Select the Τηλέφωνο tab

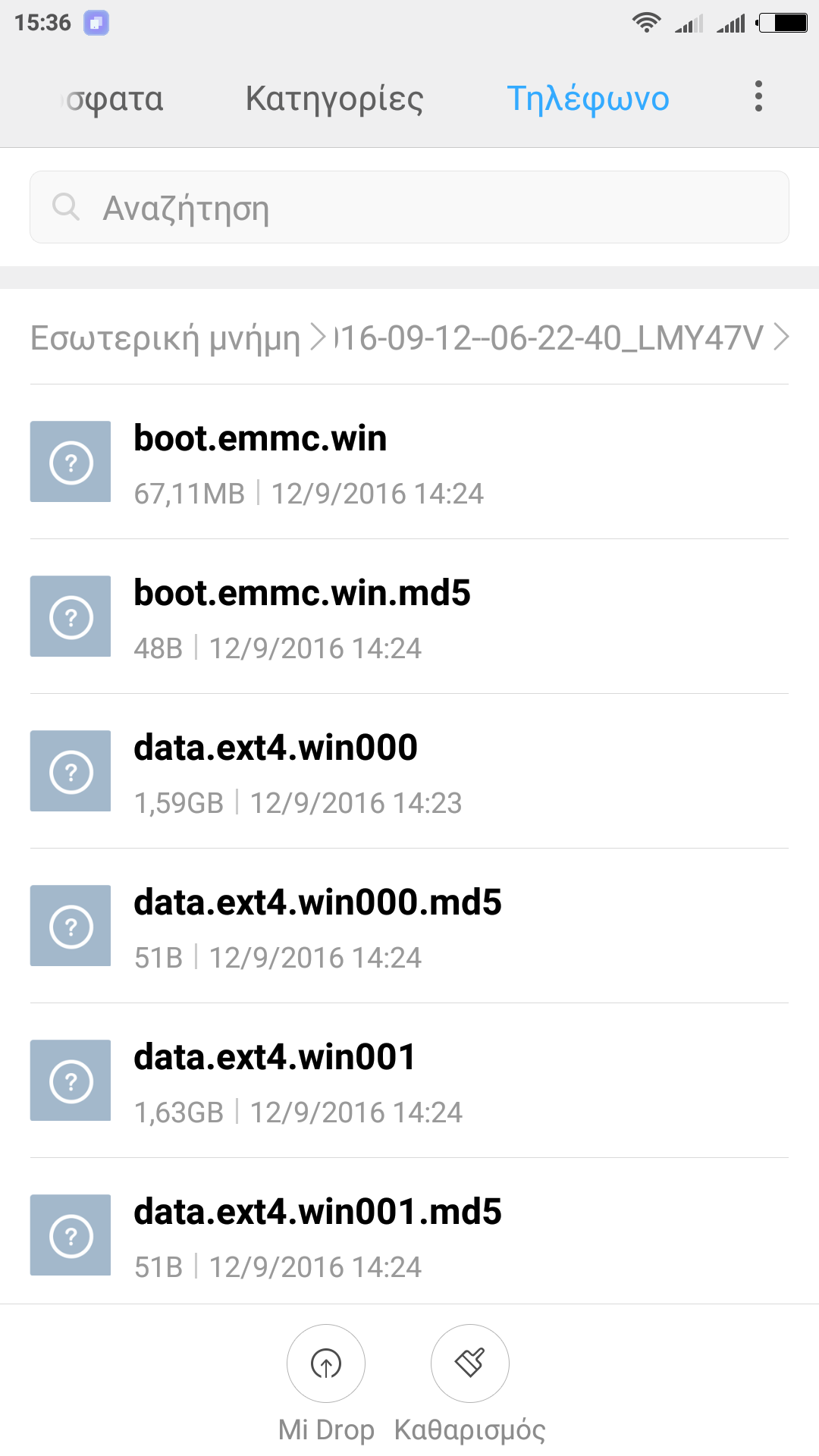tap(588, 99)
